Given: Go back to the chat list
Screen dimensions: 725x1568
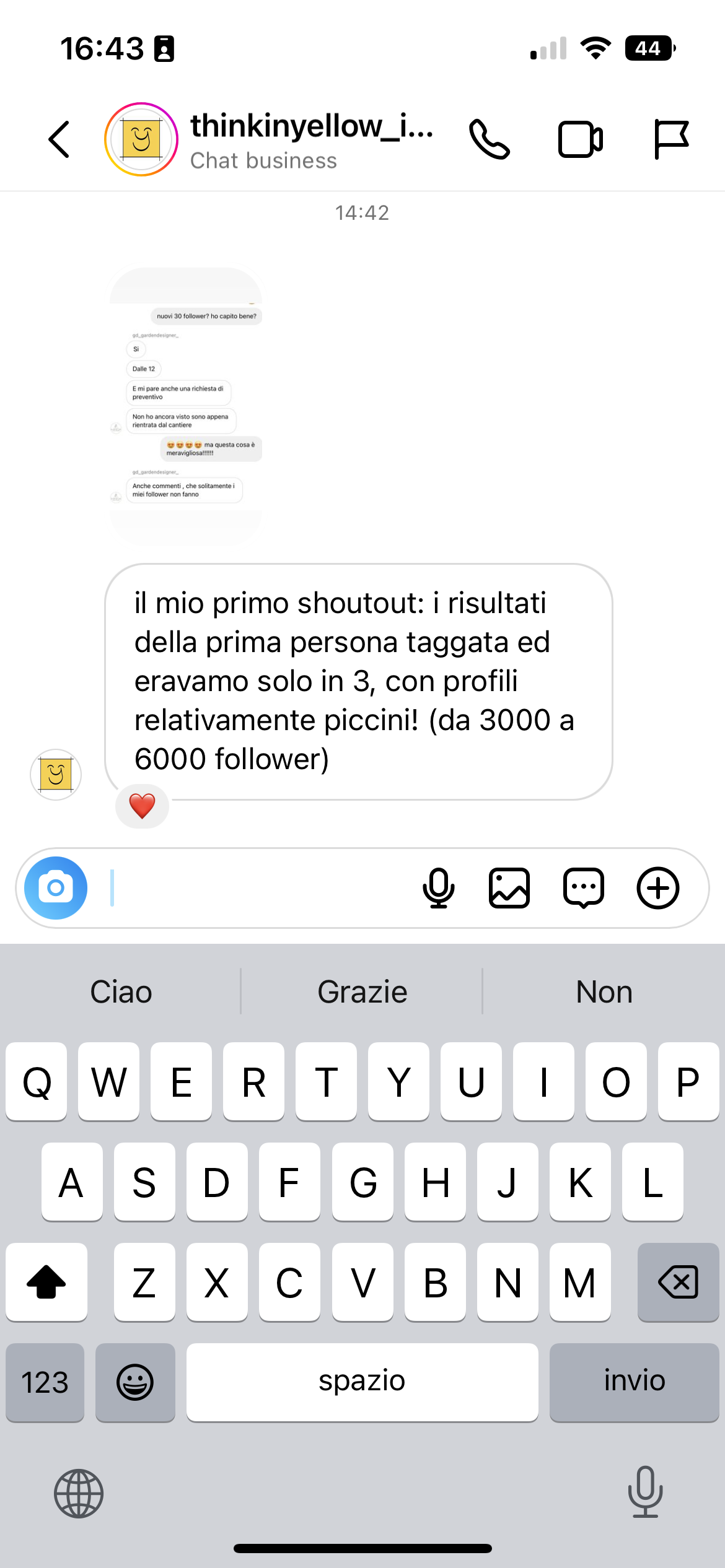Looking at the screenshot, I should click(59, 139).
